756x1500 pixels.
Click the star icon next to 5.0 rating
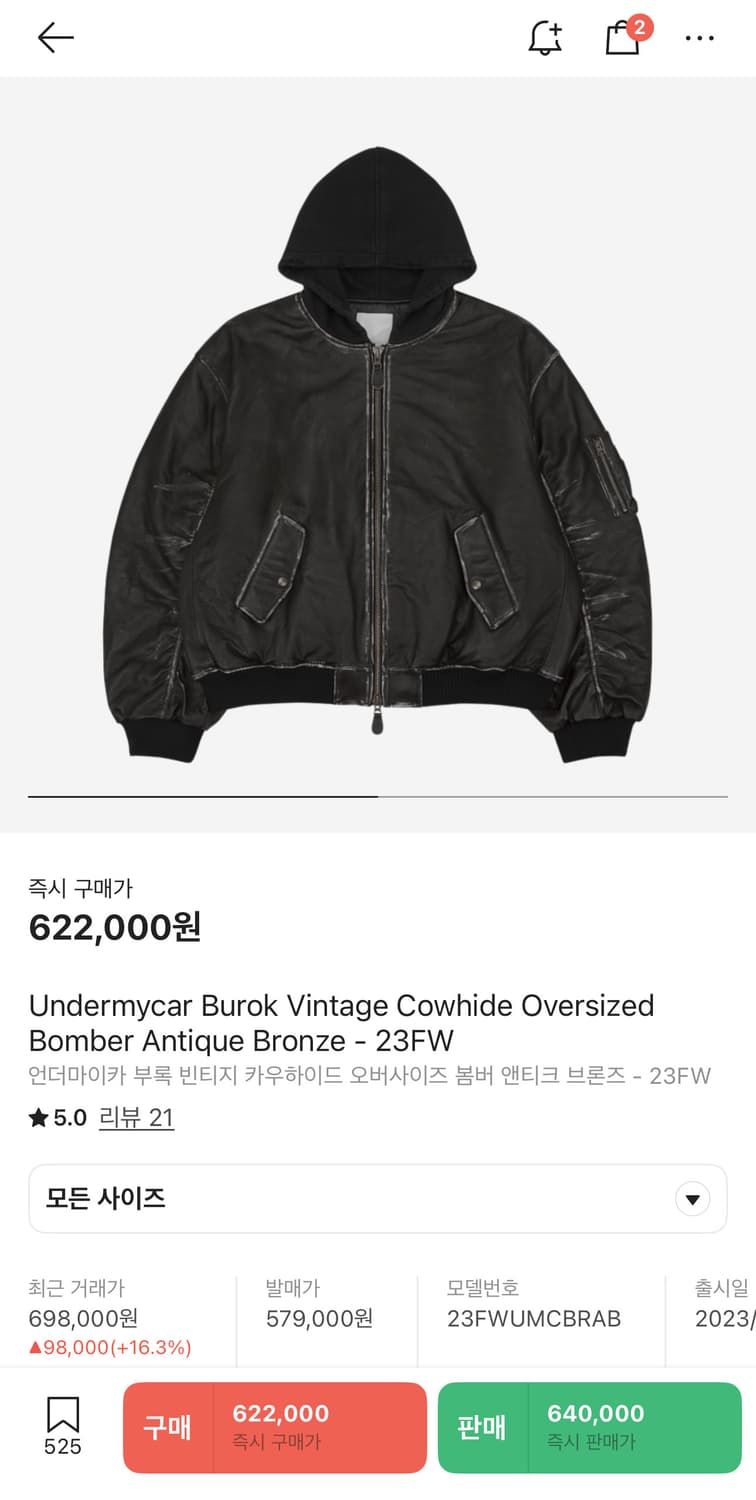pyautogui.click(x=39, y=1120)
